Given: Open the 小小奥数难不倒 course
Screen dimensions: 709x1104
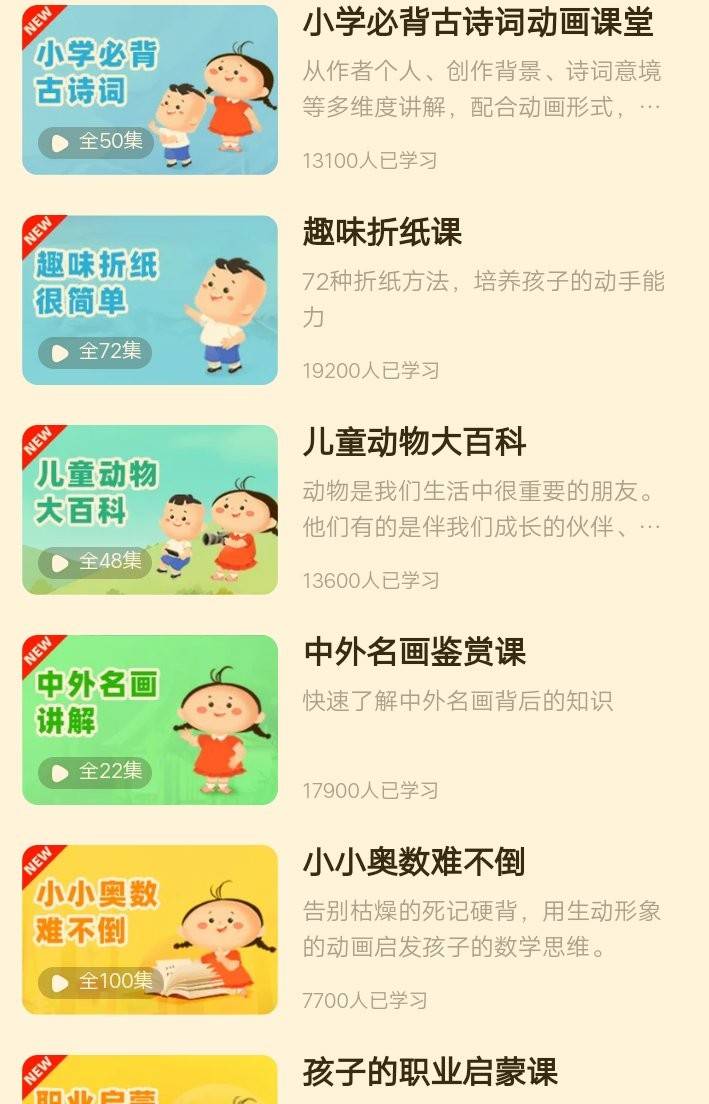Looking at the screenshot, I should pyautogui.click(x=414, y=863).
